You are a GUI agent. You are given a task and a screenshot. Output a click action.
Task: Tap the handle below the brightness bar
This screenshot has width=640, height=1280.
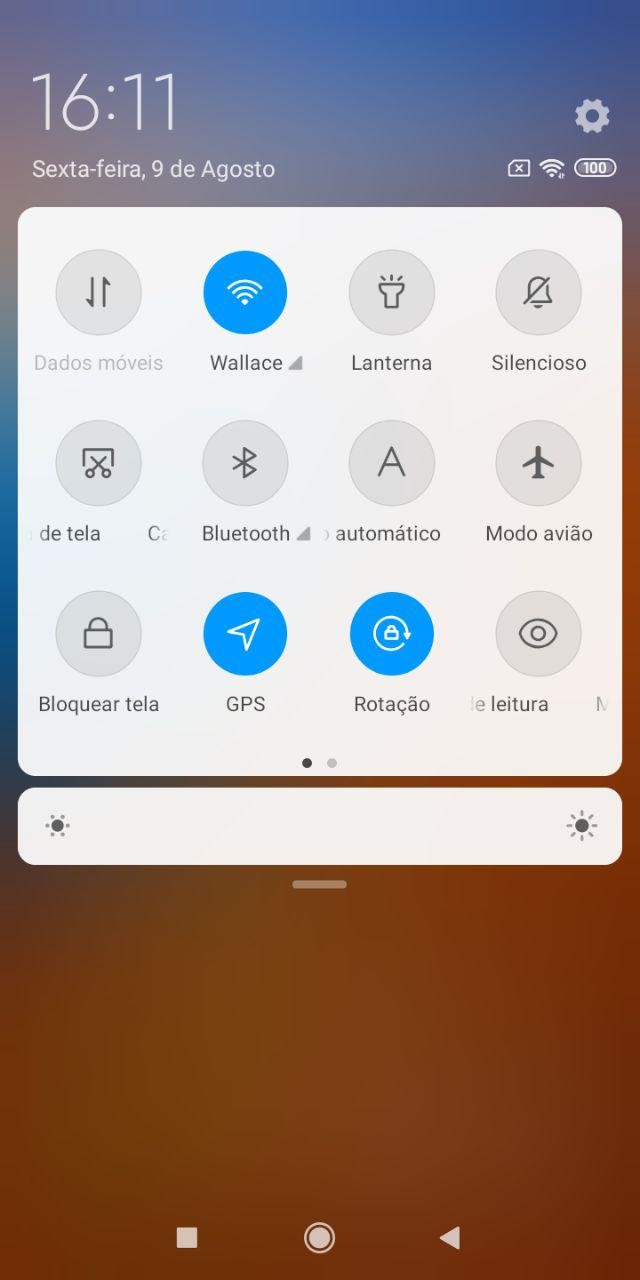pyautogui.click(x=320, y=884)
